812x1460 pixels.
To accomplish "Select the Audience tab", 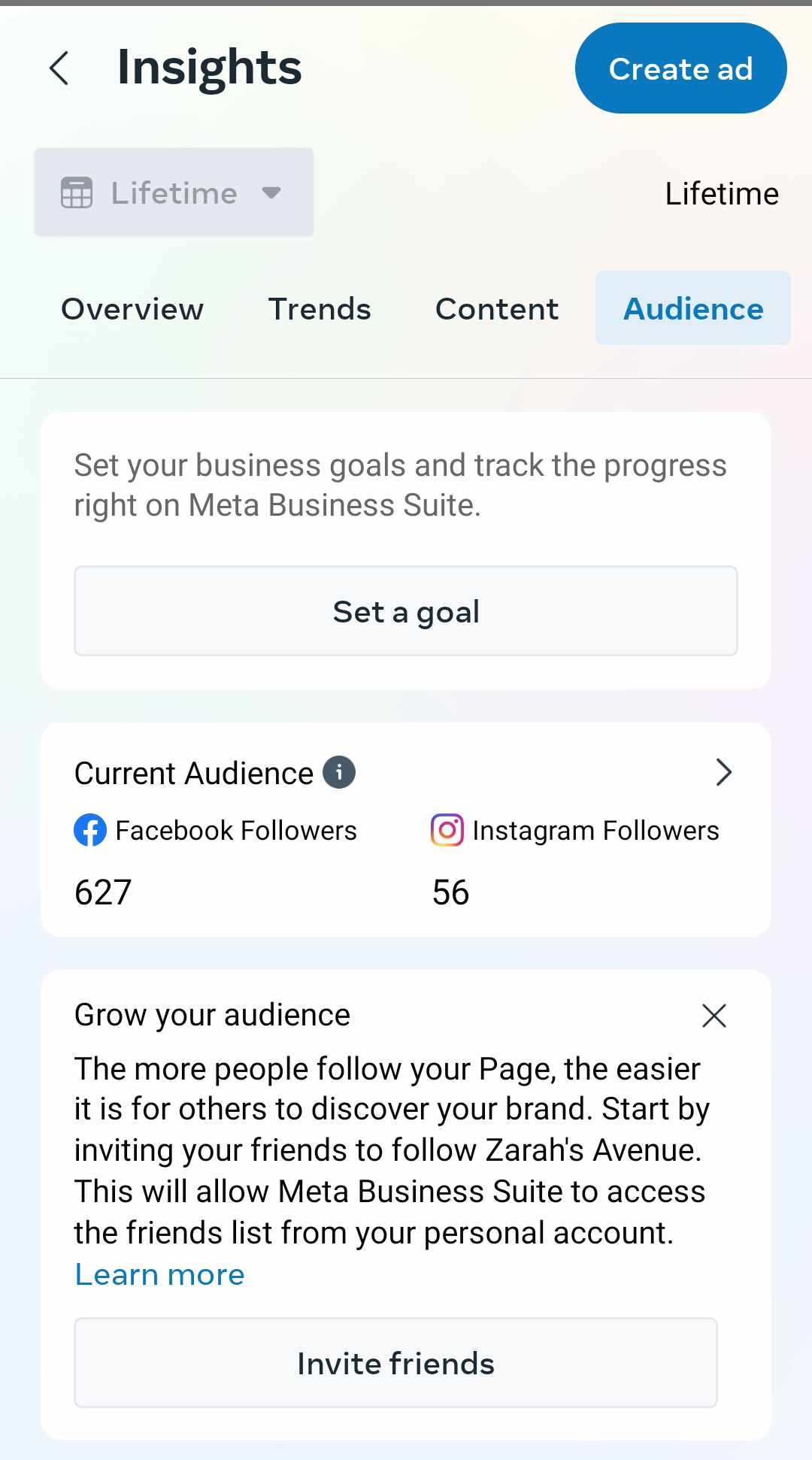I will tap(692, 309).
